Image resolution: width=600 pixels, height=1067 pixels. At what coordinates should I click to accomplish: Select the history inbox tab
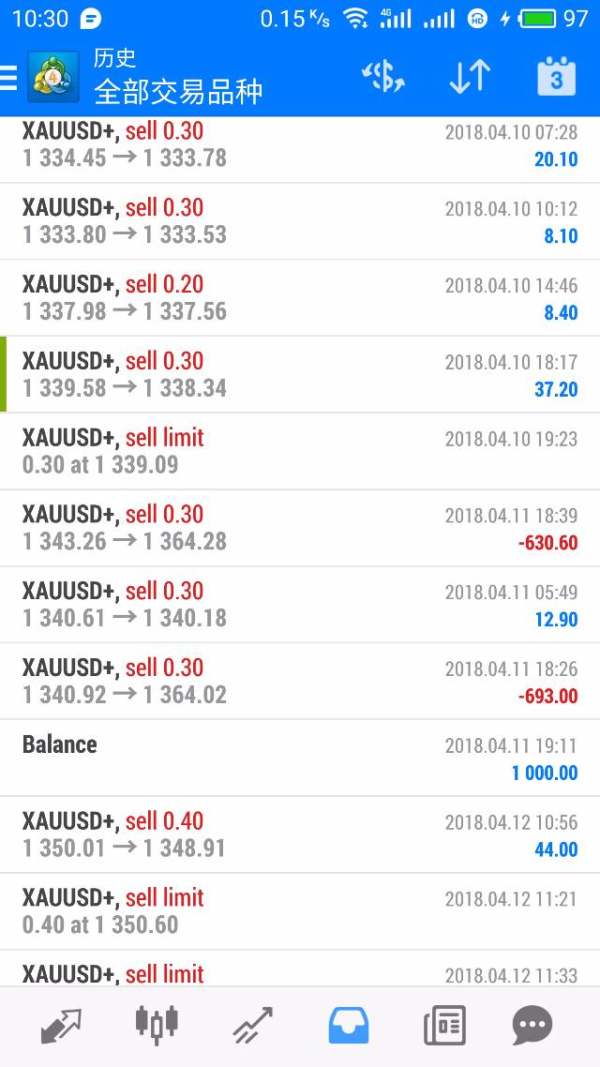(x=348, y=1025)
